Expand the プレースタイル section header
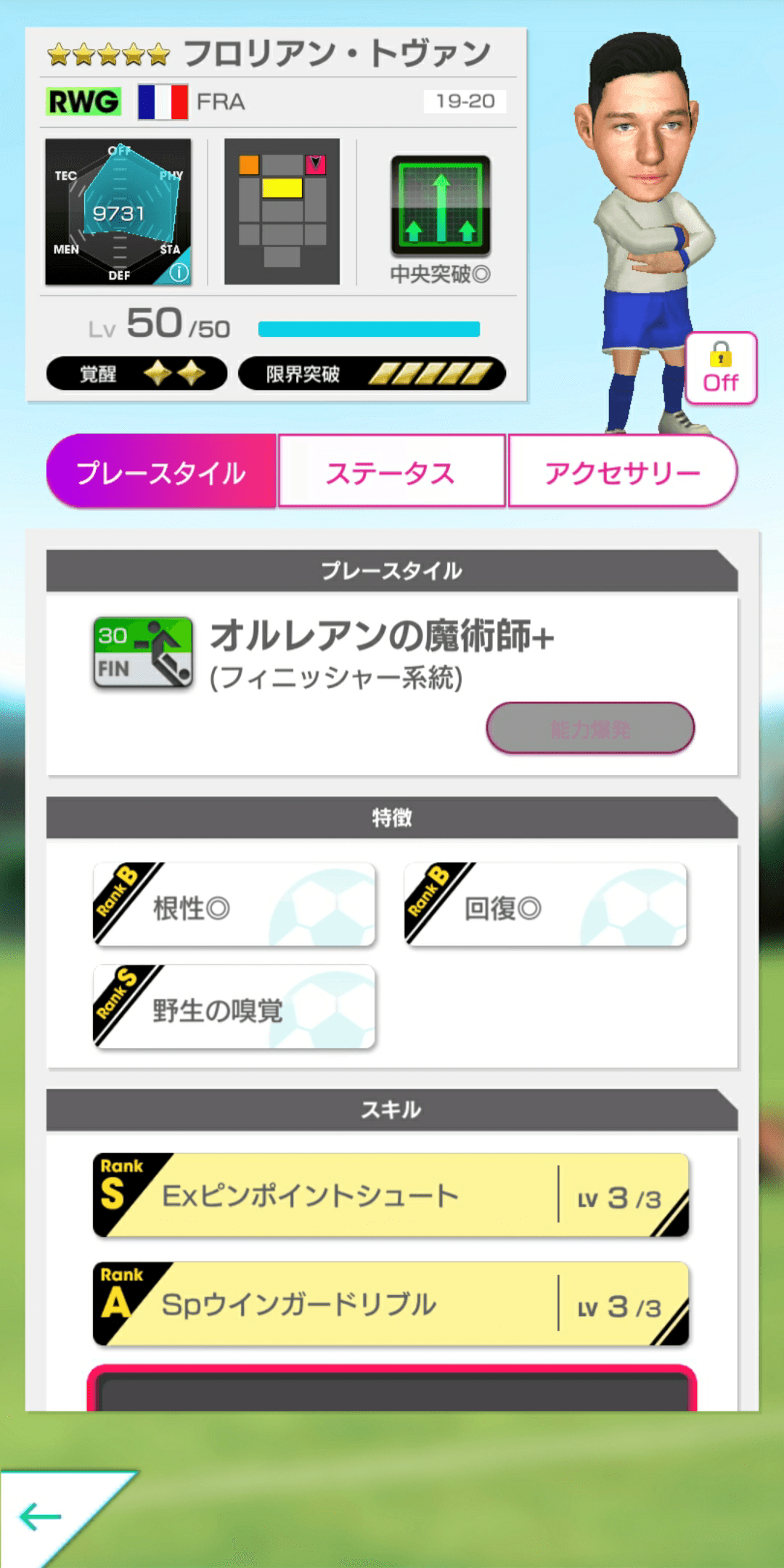 coord(391,571)
